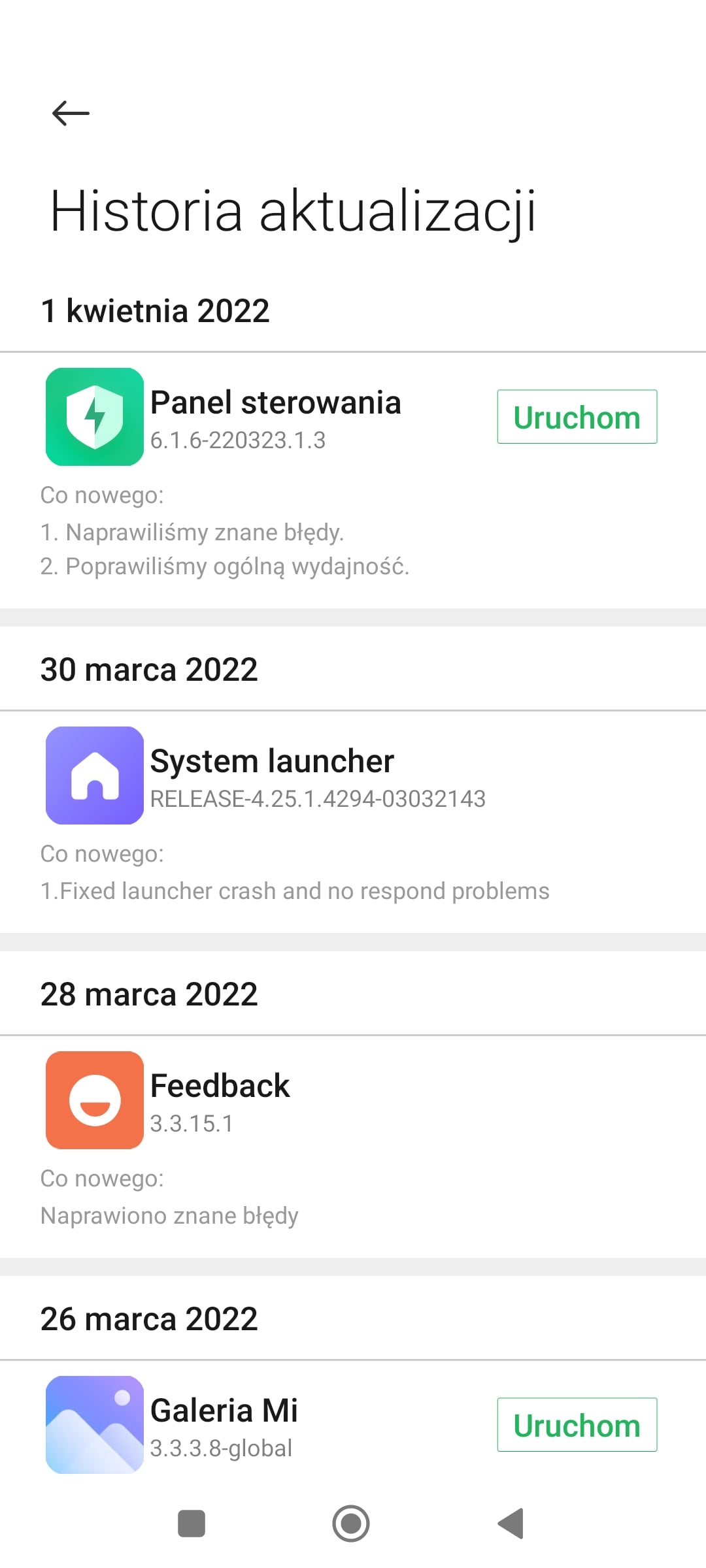Open the Panel sterowania update entry
Image resolution: width=706 pixels, height=1568 pixels.
coord(353,480)
